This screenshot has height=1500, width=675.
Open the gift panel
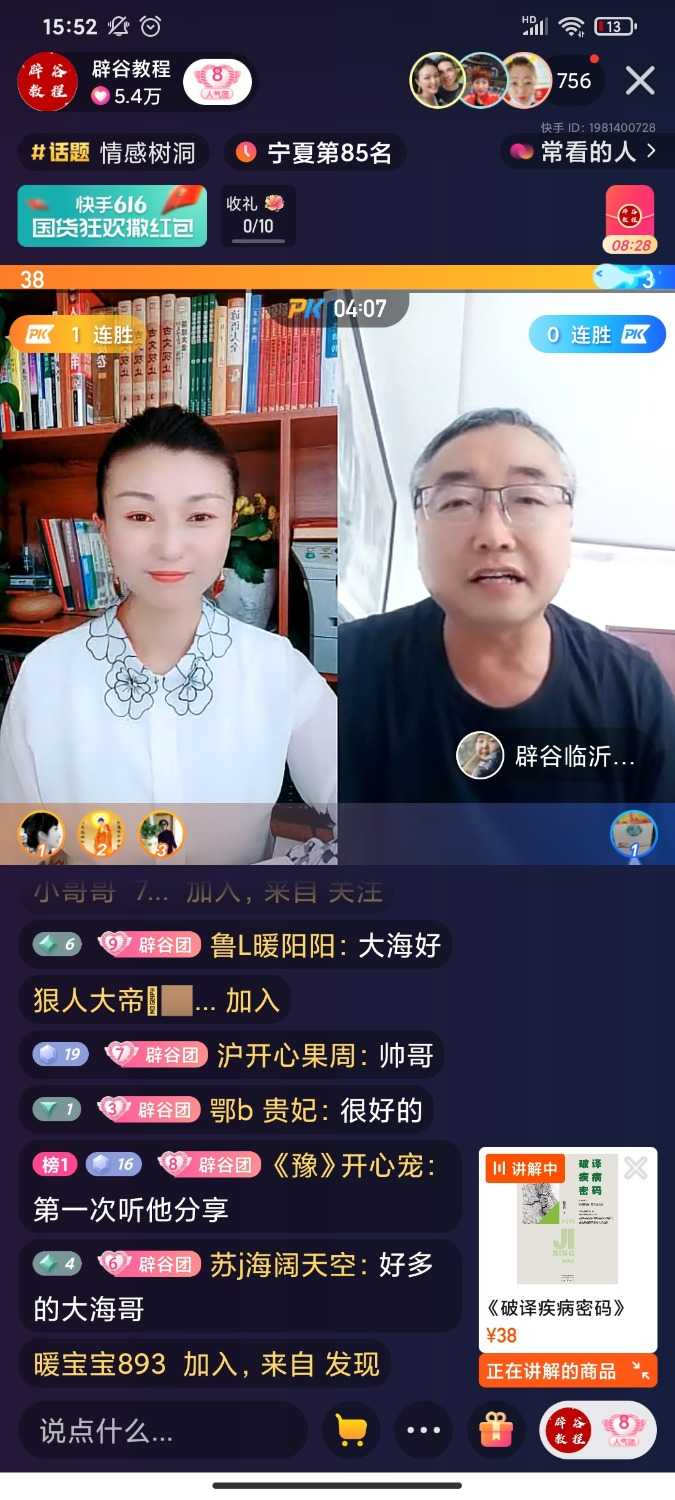(496, 1430)
